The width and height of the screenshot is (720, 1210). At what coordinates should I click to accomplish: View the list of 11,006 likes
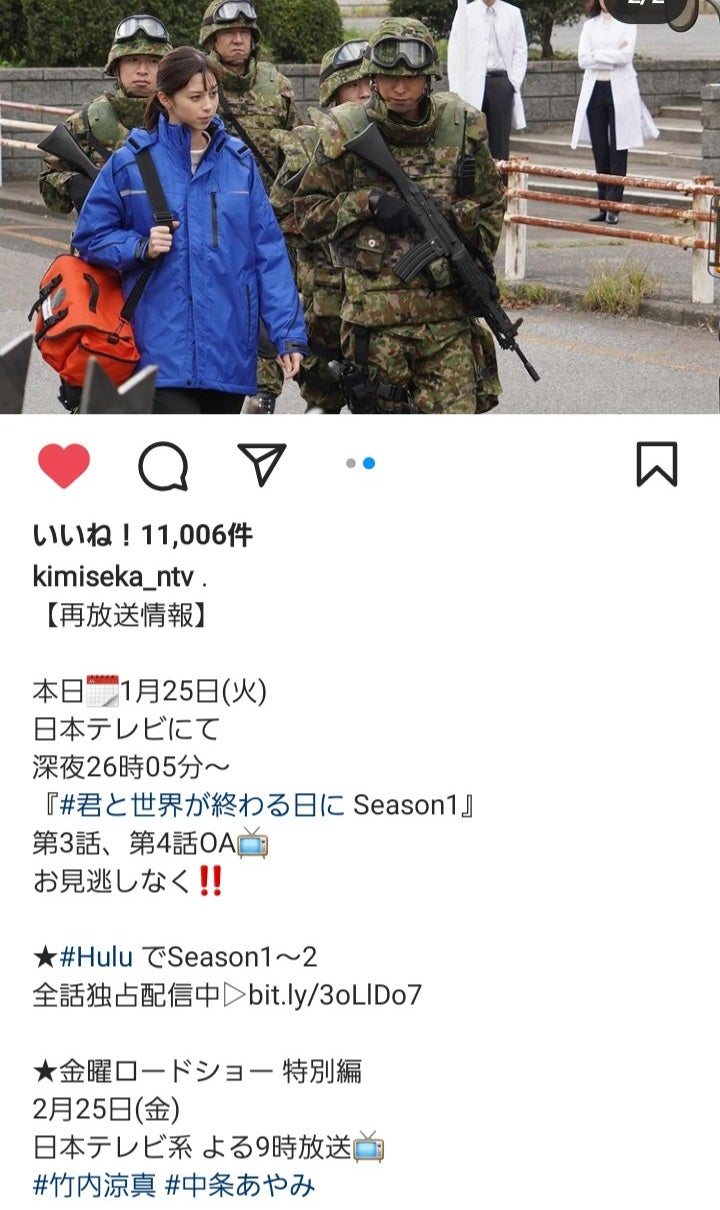pyautogui.click(x=142, y=535)
